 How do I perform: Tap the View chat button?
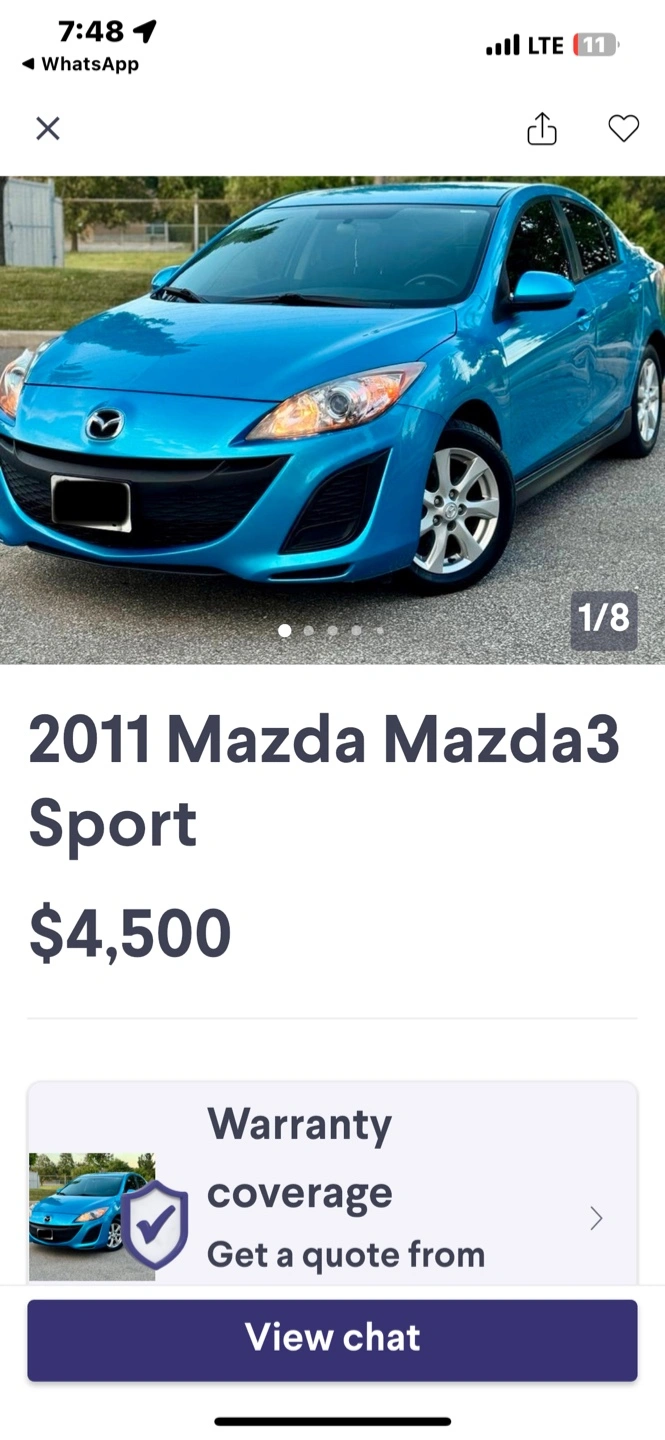point(332,1339)
